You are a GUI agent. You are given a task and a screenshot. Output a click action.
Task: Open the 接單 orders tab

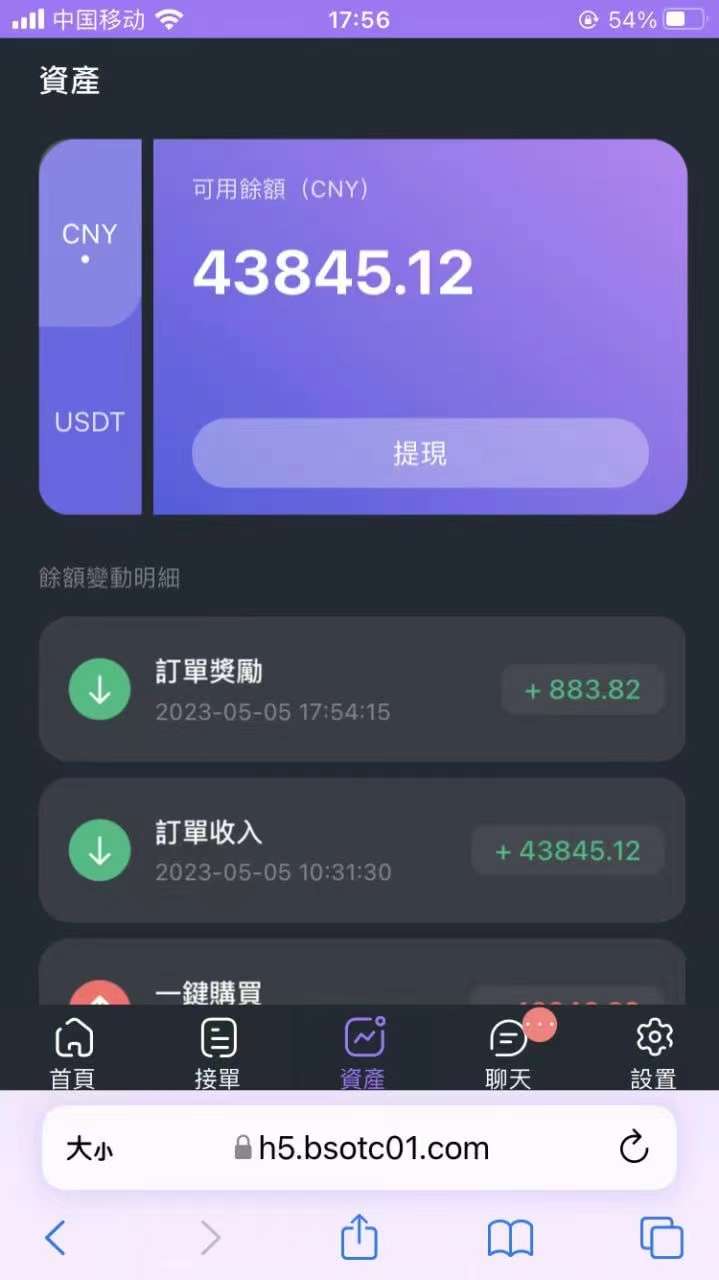[x=218, y=1054]
